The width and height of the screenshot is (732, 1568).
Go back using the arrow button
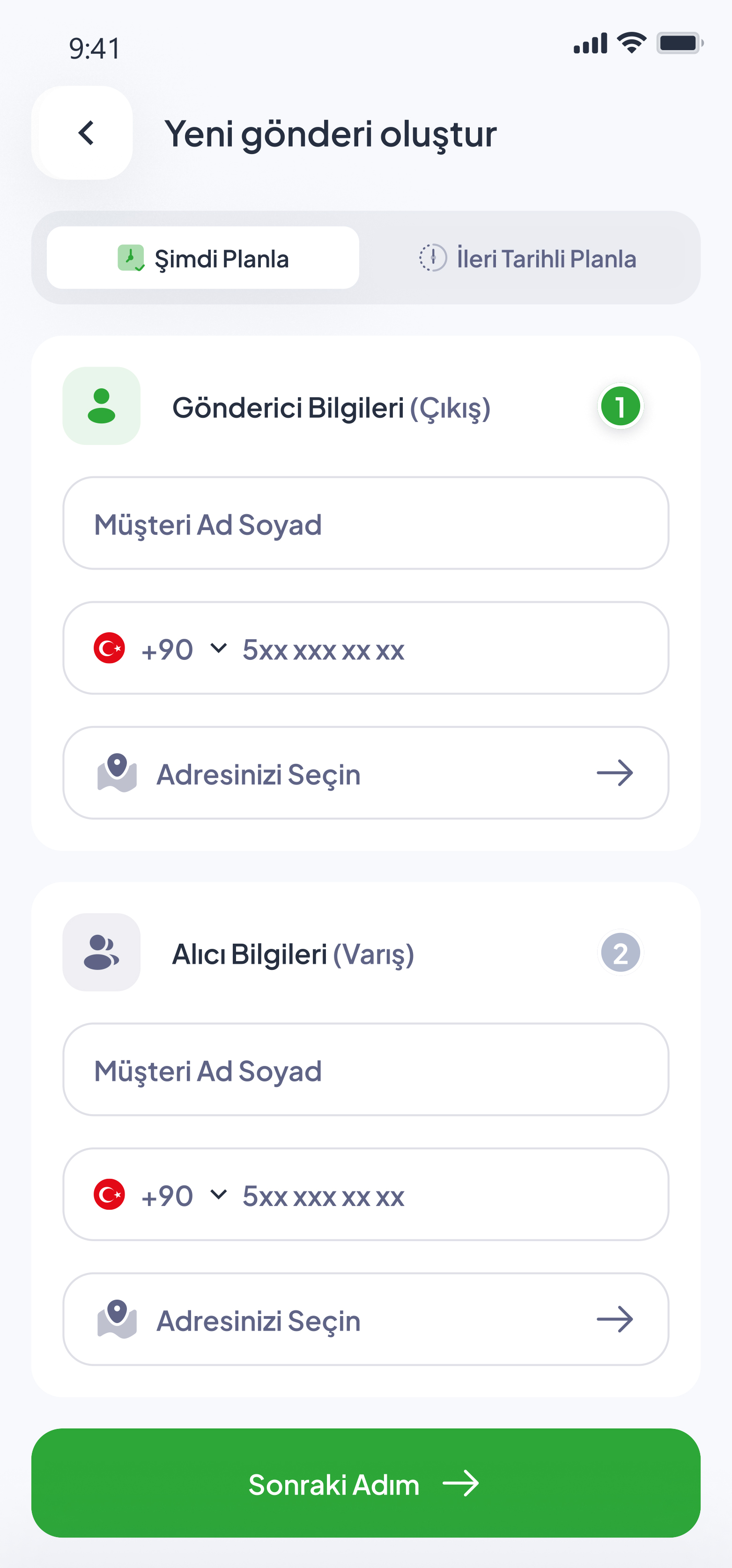82,133
